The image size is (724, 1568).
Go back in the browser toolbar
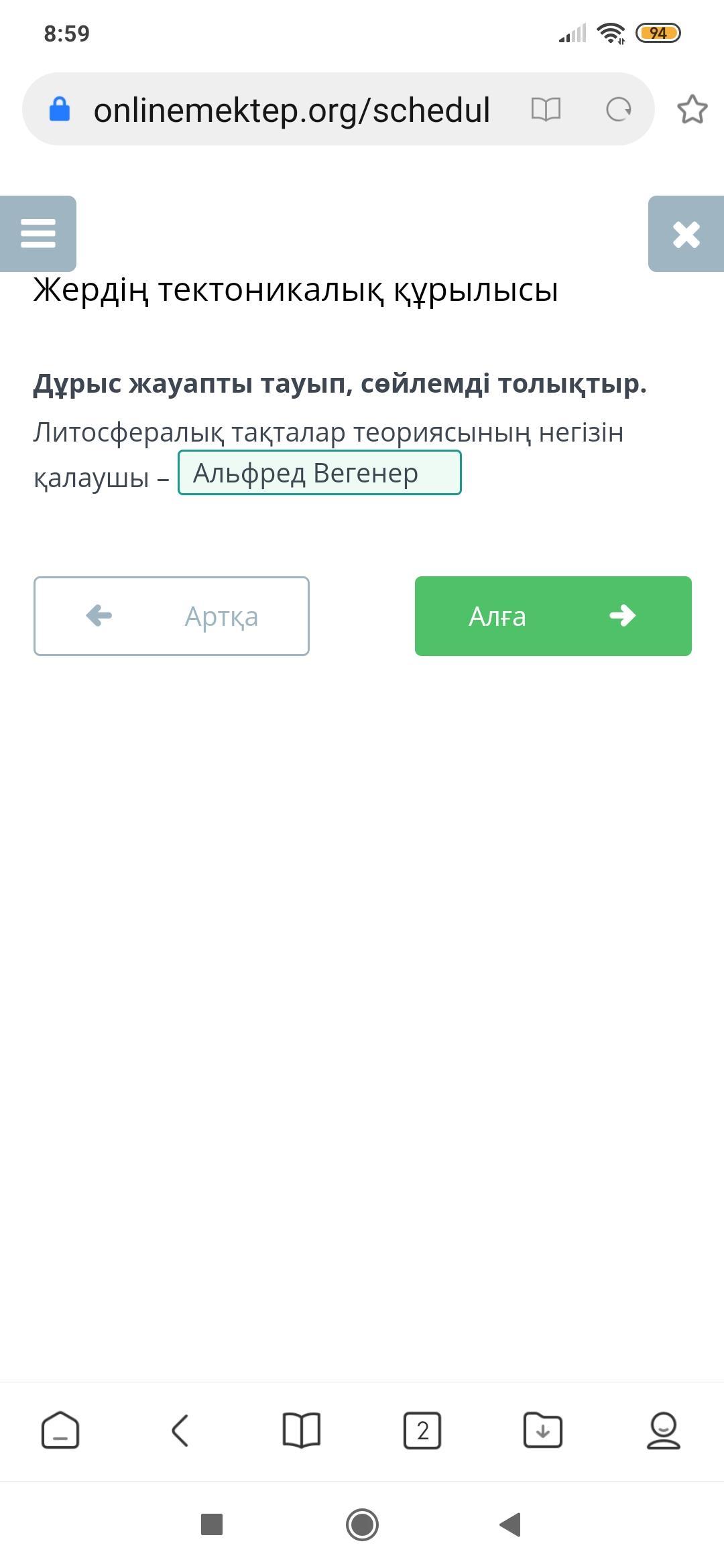tap(180, 1431)
